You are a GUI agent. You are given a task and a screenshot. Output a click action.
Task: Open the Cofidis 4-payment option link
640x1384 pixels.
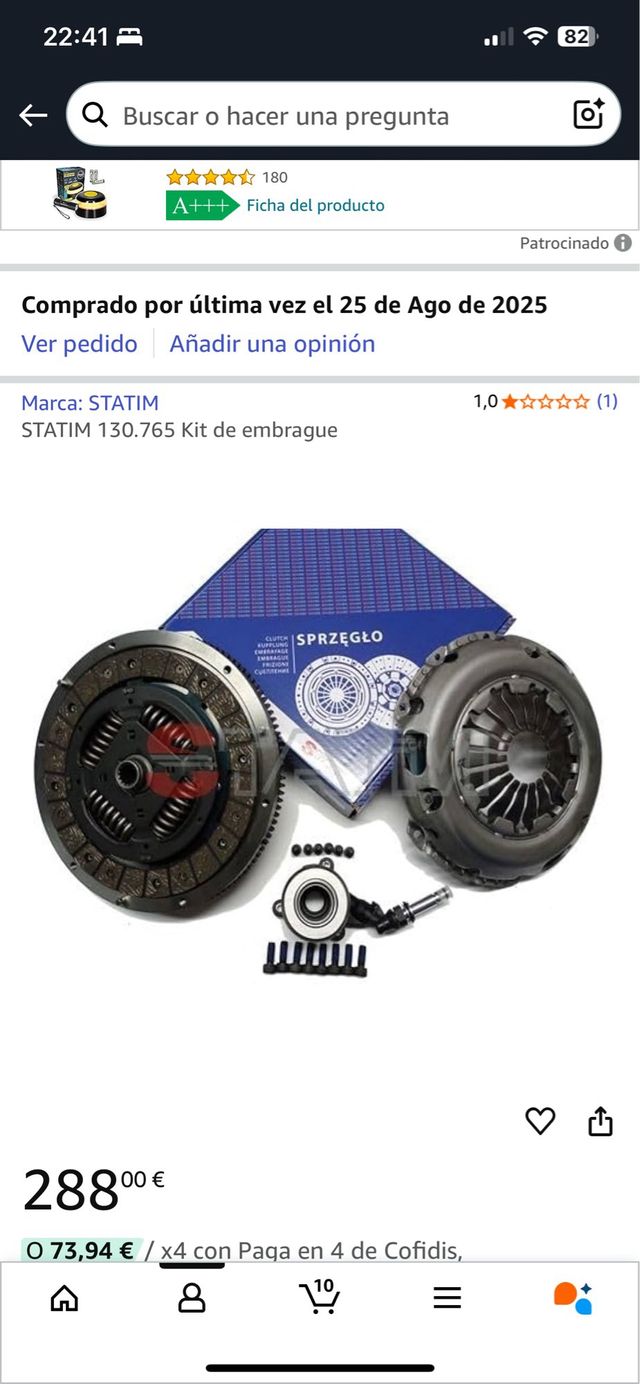(x=310, y=1250)
